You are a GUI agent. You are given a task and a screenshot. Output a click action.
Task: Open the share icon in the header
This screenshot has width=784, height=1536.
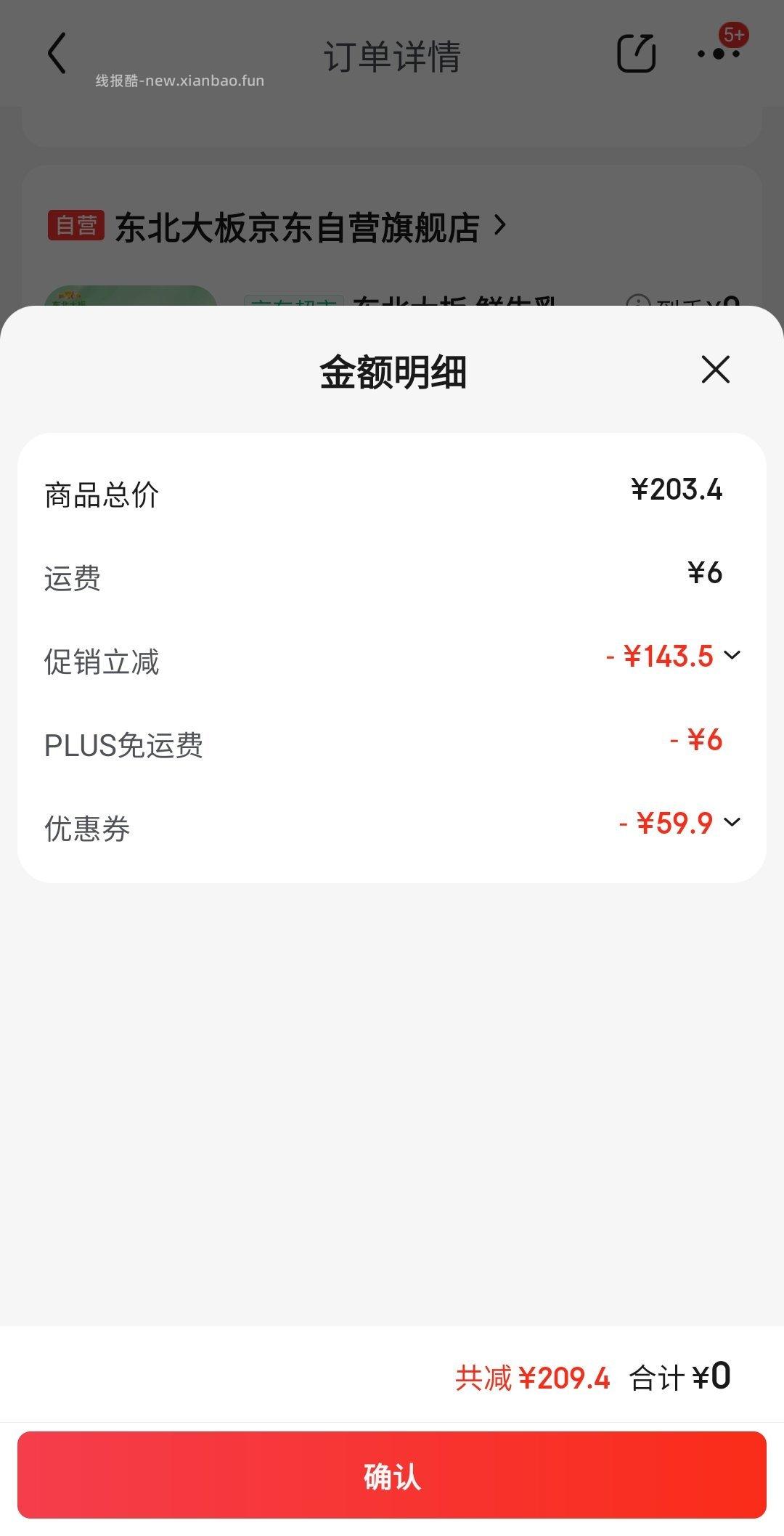coord(636,54)
